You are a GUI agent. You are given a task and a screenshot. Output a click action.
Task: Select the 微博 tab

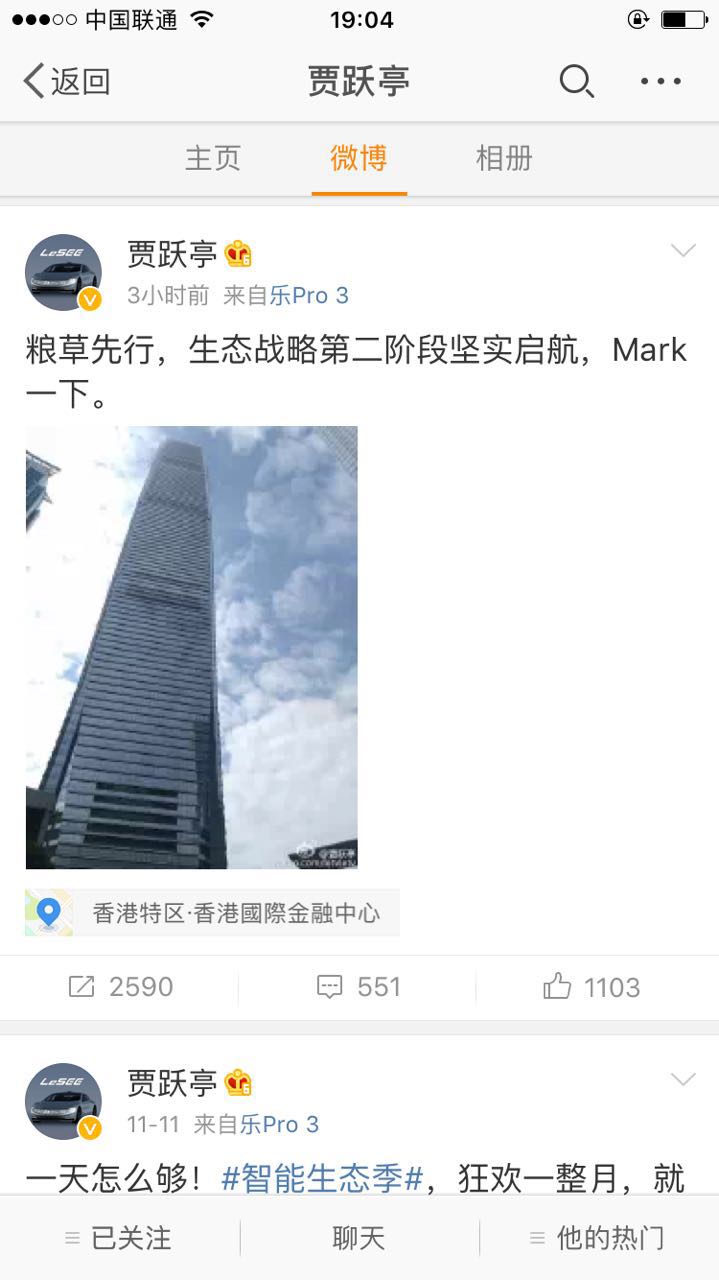pos(359,158)
